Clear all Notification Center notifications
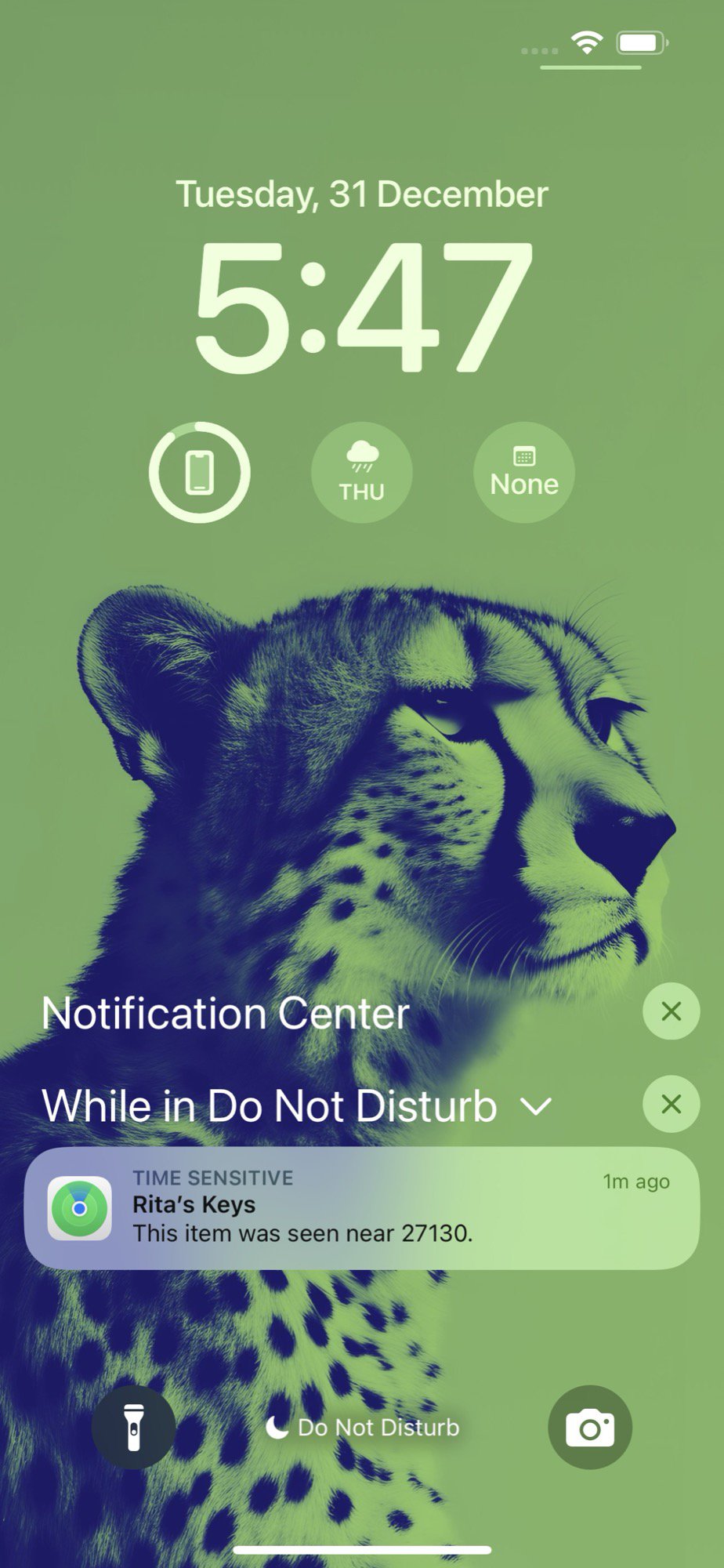724x1568 pixels. [x=671, y=1011]
